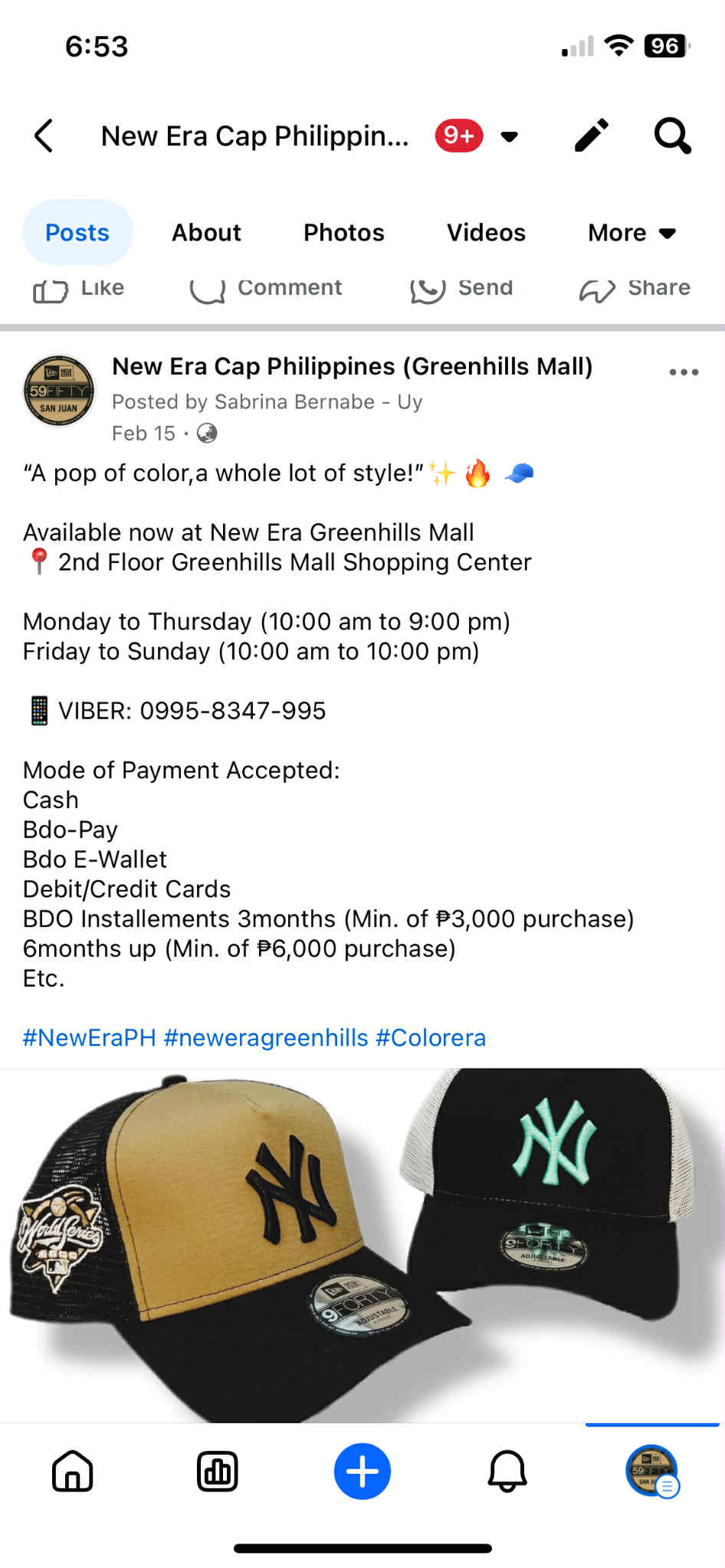The image size is (725, 1568).
Task: Send the previous post via message
Action: pos(461,289)
